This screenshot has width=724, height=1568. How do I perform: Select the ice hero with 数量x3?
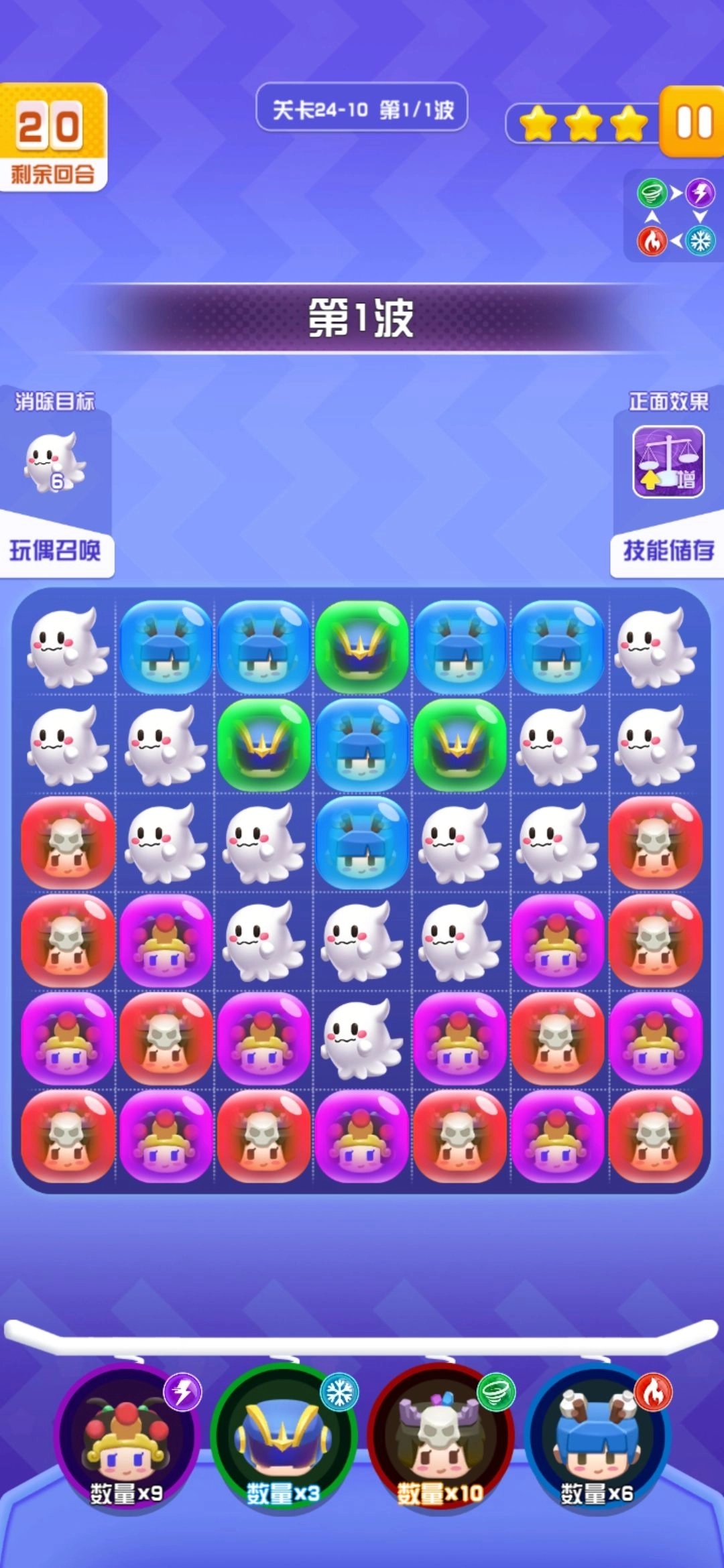tap(284, 1436)
